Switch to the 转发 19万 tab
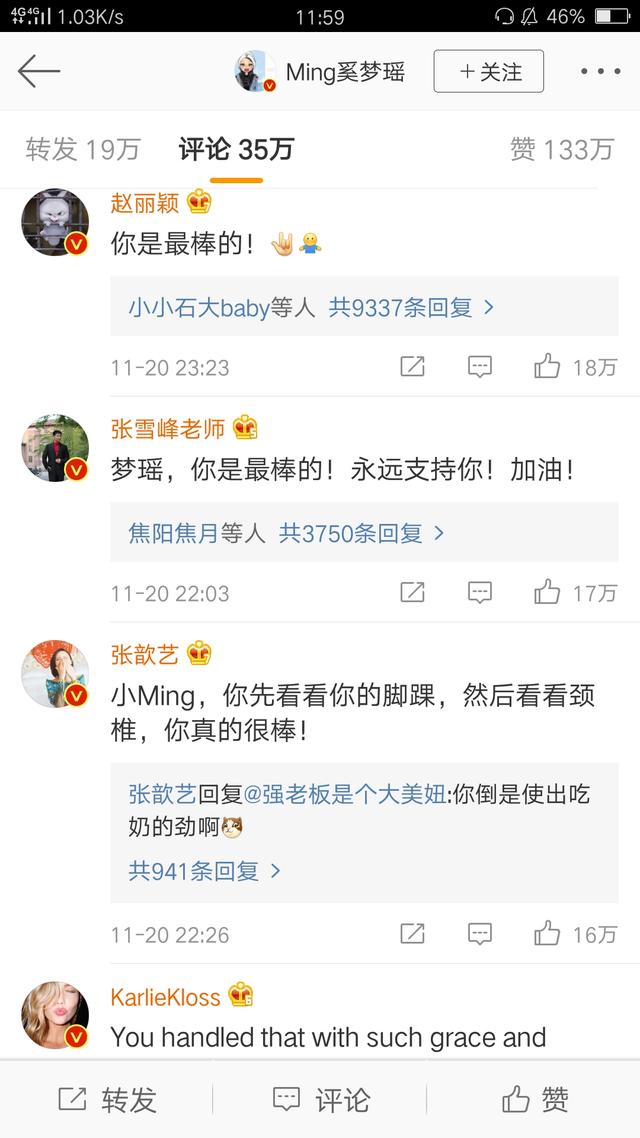This screenshot has height=1138, width=640. (83, 150)
